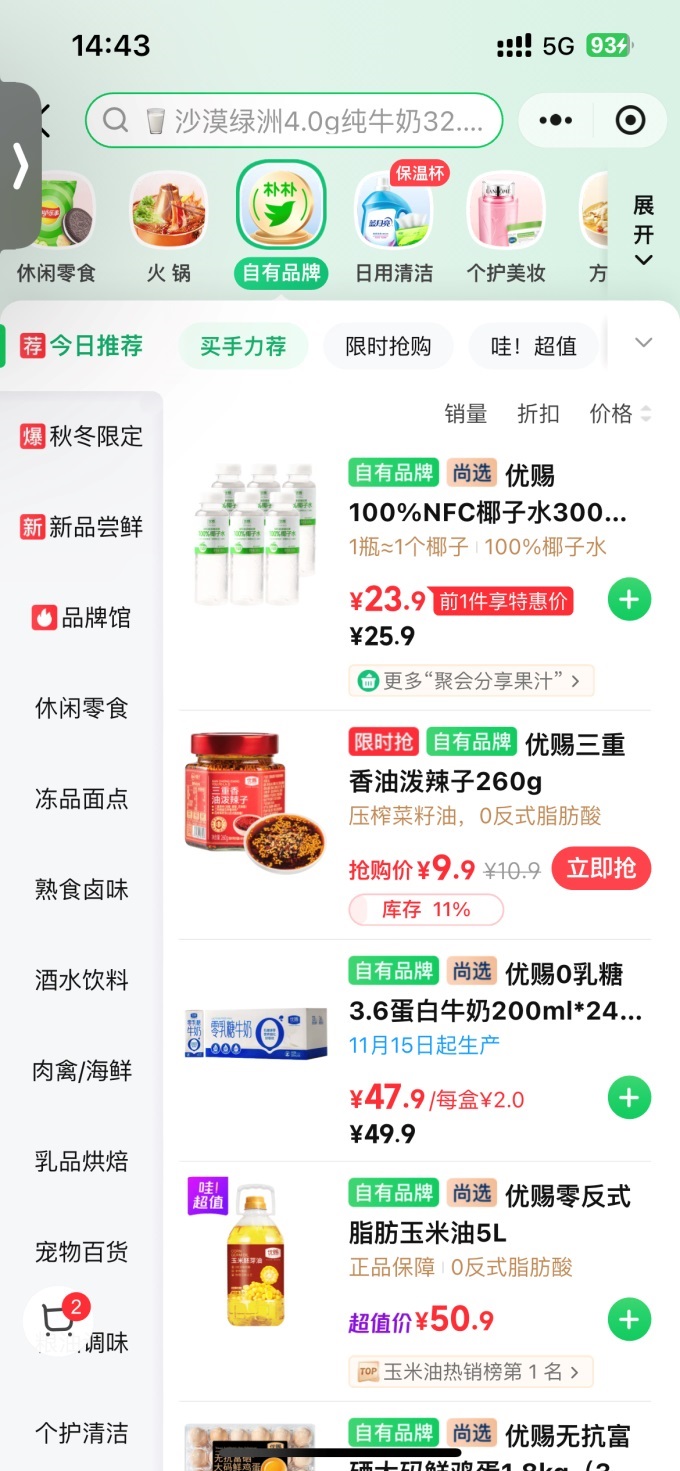Image resolution: width=680 pixels, height=1471 pixels.
Task: Tap the search box for 沙漠绿洲纯牛奶
Action: click(x=294, y=121)
